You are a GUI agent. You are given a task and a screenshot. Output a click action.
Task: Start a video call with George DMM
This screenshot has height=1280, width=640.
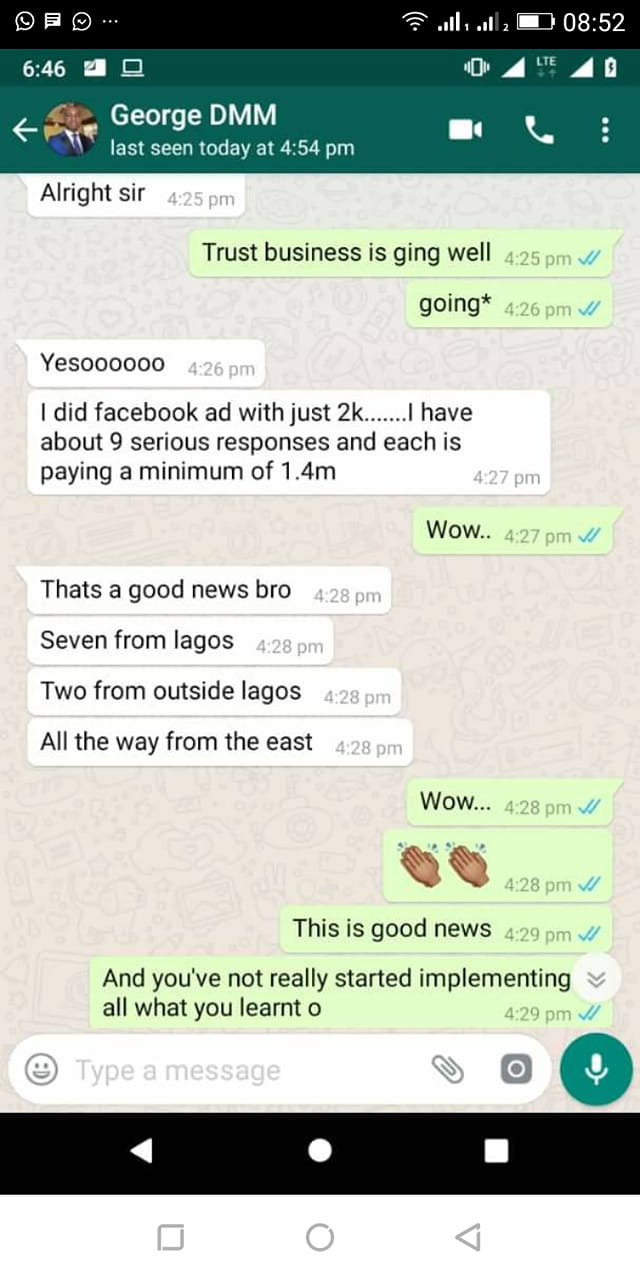point(466,130)
